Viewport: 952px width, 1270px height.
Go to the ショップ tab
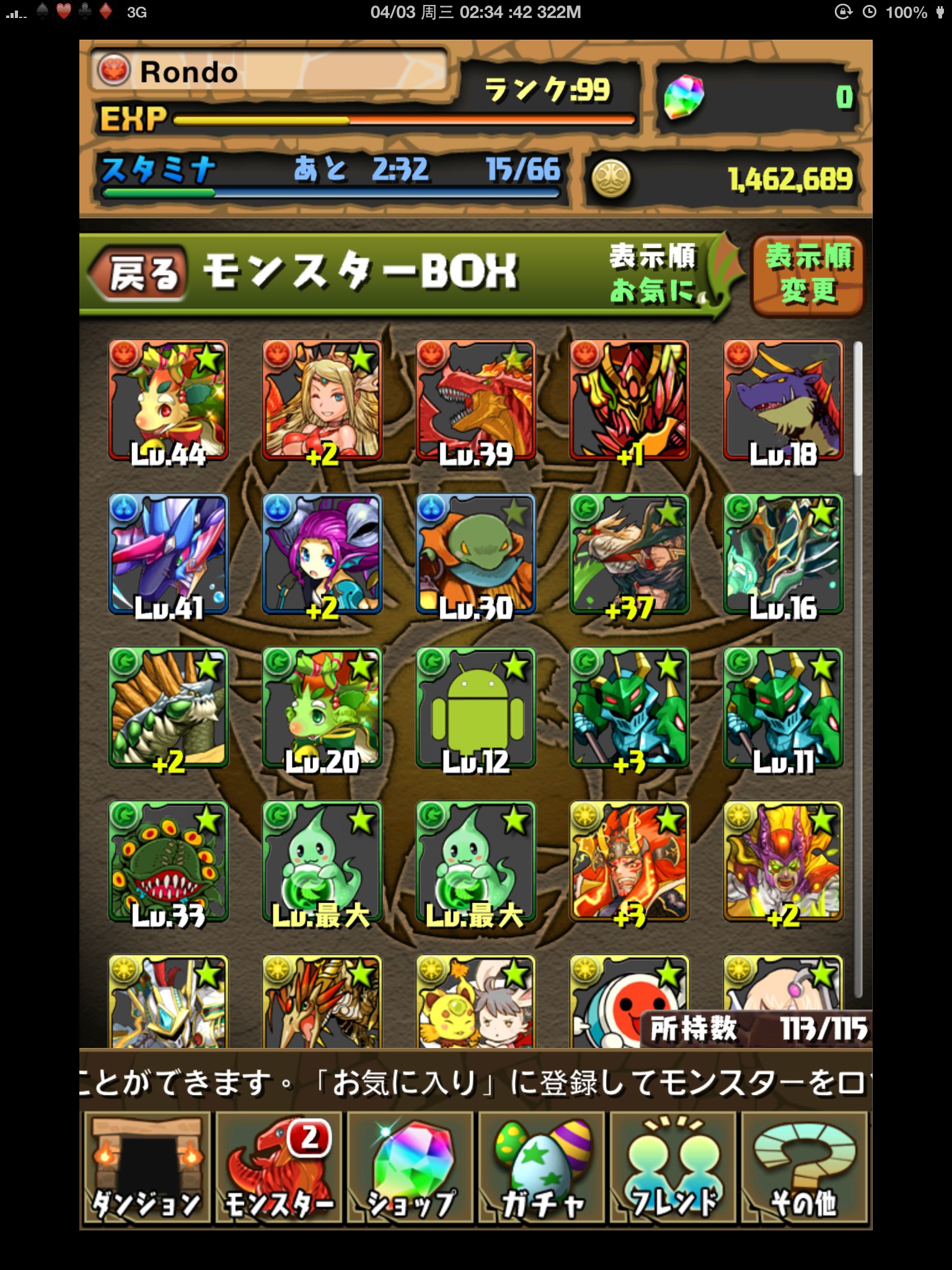[410, 1168]
